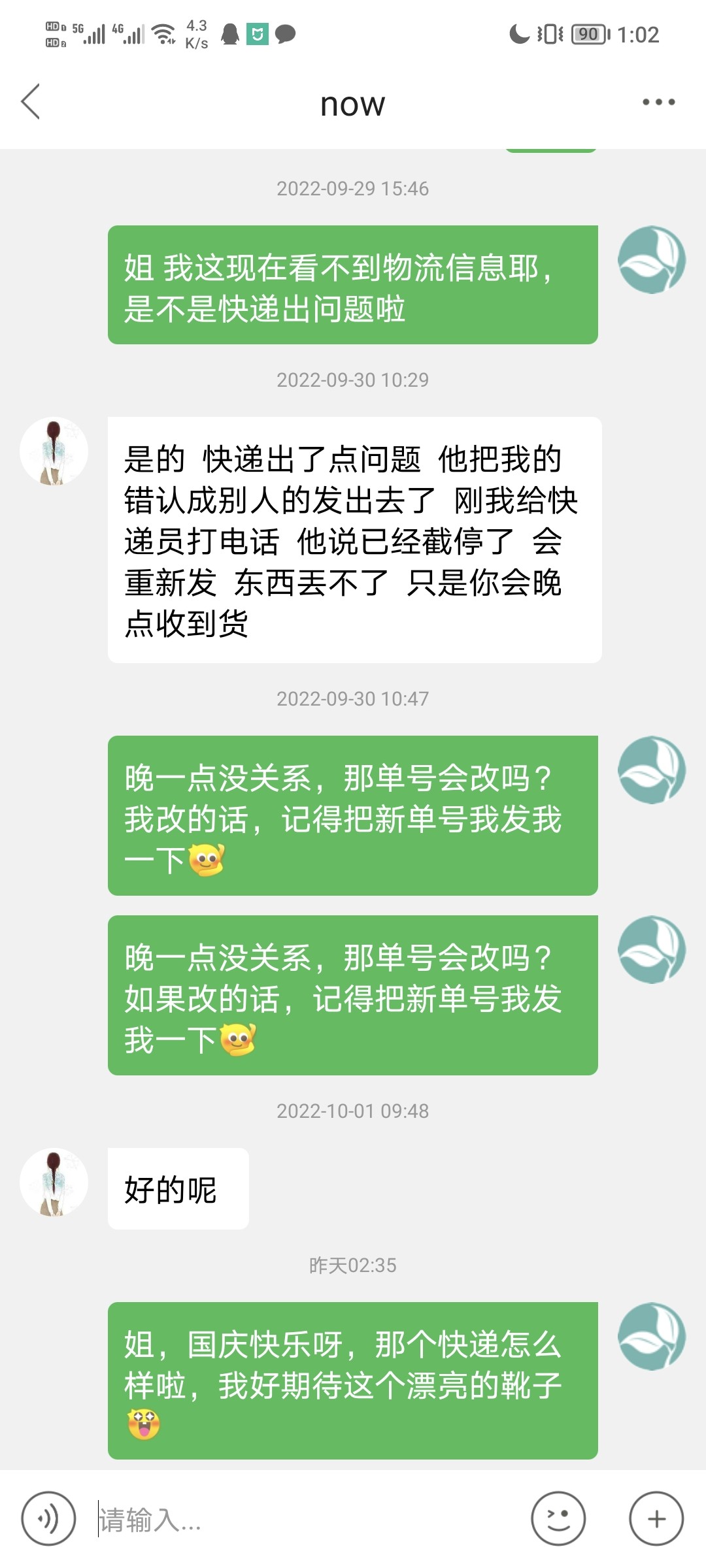The height and width of the screenshot is (1568, 706).
Task: Open the three-dot more options menu
Action: point(658,102)
